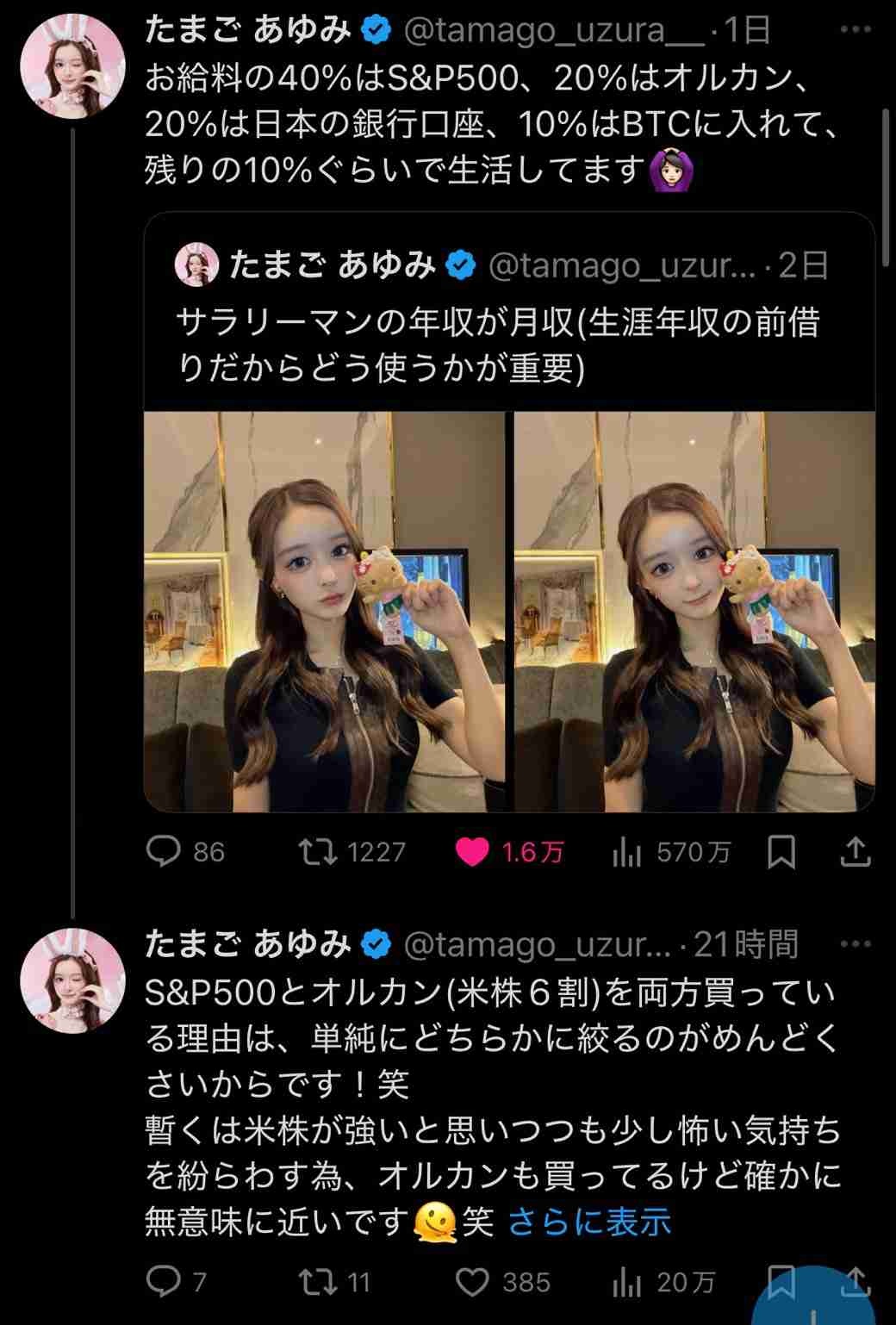Open the profile avatar on the 21時間 tweet
Viewport: 896px width, 1325px height.
(x=73, y=980)
